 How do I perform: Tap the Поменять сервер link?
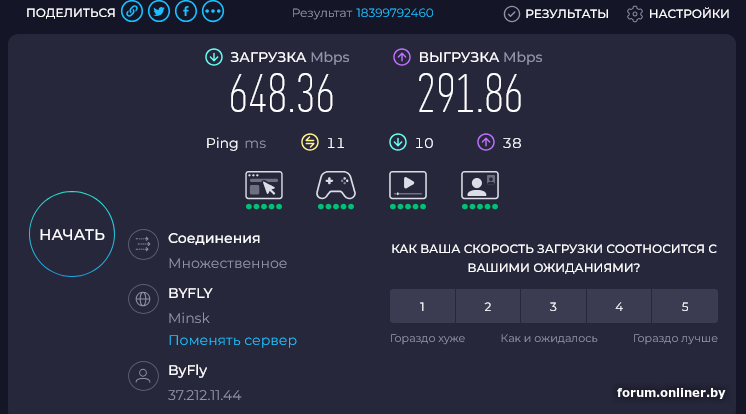[232, 340]
